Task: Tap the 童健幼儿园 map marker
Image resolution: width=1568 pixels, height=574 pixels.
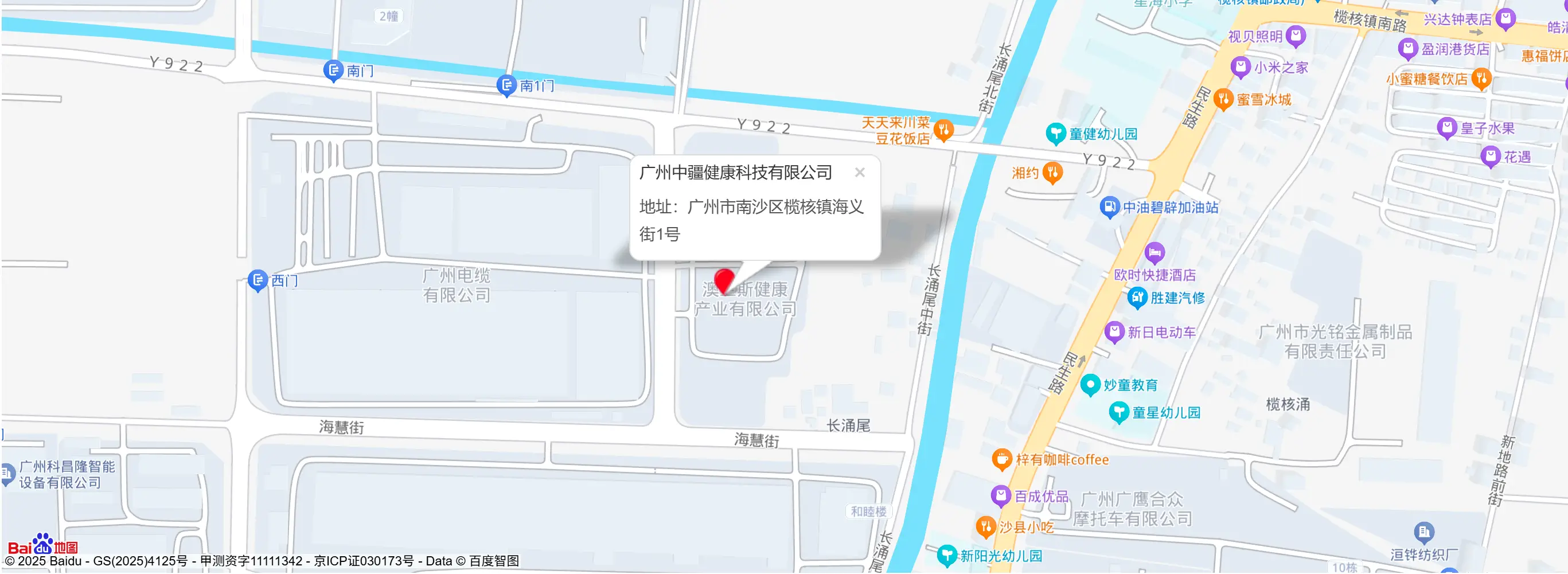Action: pyautogui.click(x=1055, y=133)
